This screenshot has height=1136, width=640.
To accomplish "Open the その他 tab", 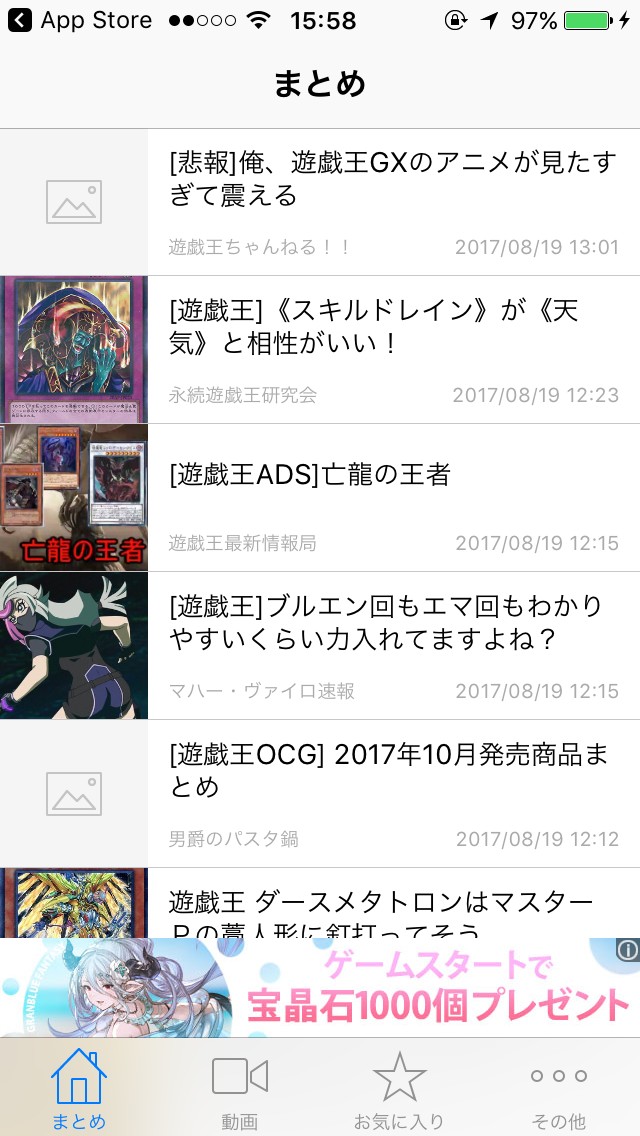I will [559, 1088].
